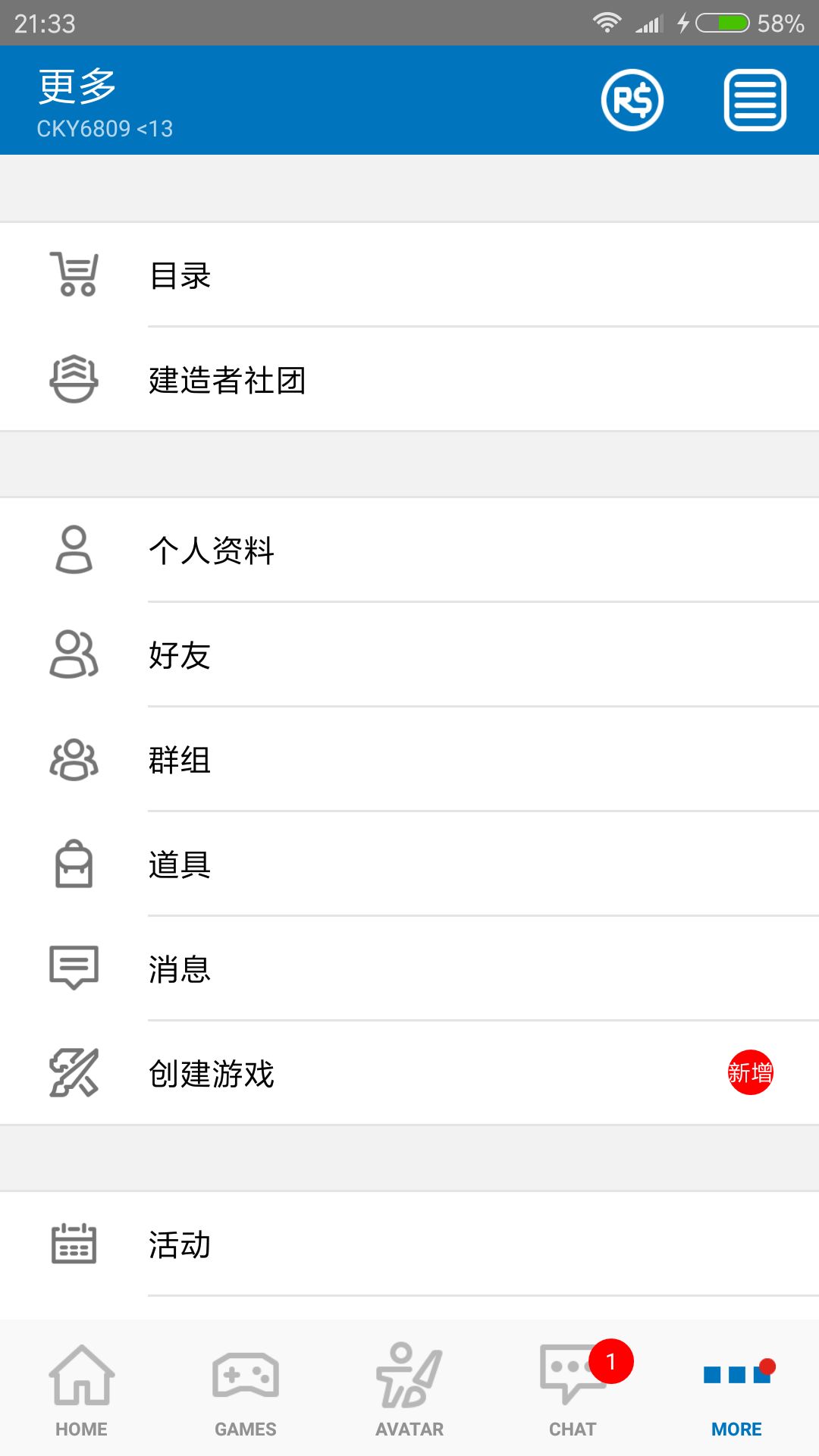819x1456 pixels.
Task: Open the CHAT tab
Action: 573,1389
